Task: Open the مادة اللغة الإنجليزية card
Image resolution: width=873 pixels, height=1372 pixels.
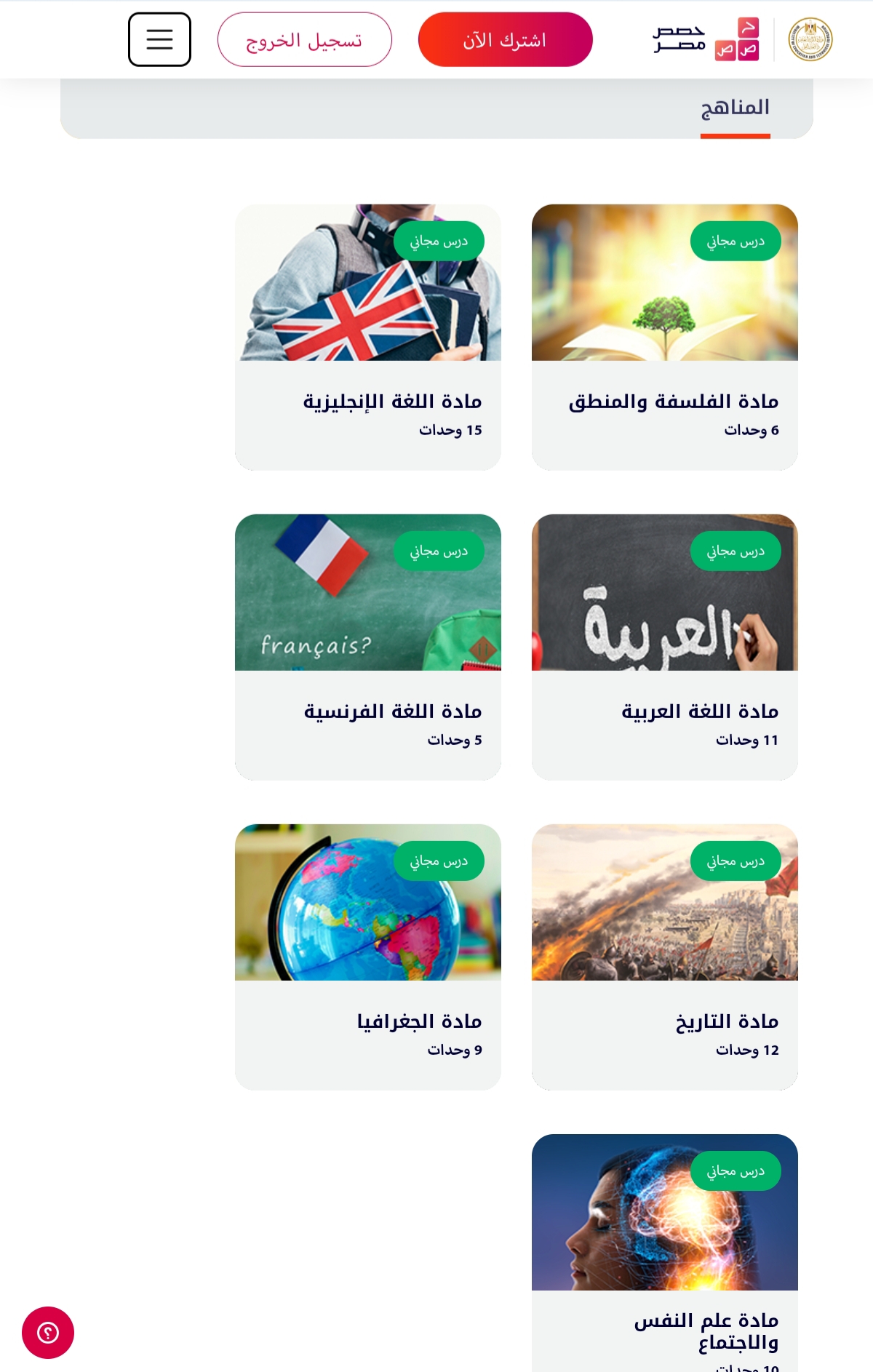Action: click(367, 337)
